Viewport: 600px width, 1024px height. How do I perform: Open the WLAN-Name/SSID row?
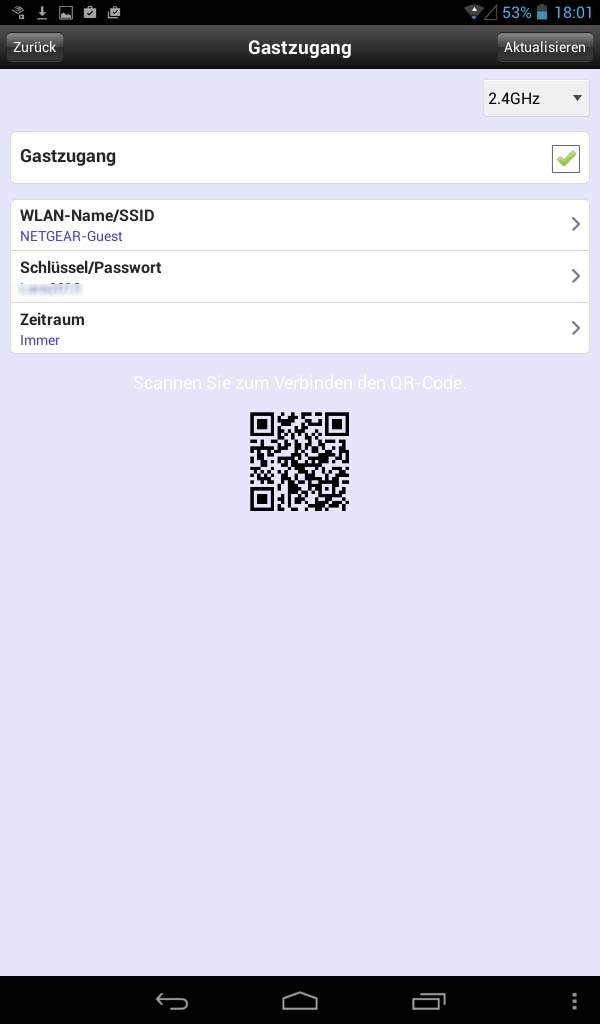tap(300, 225)
